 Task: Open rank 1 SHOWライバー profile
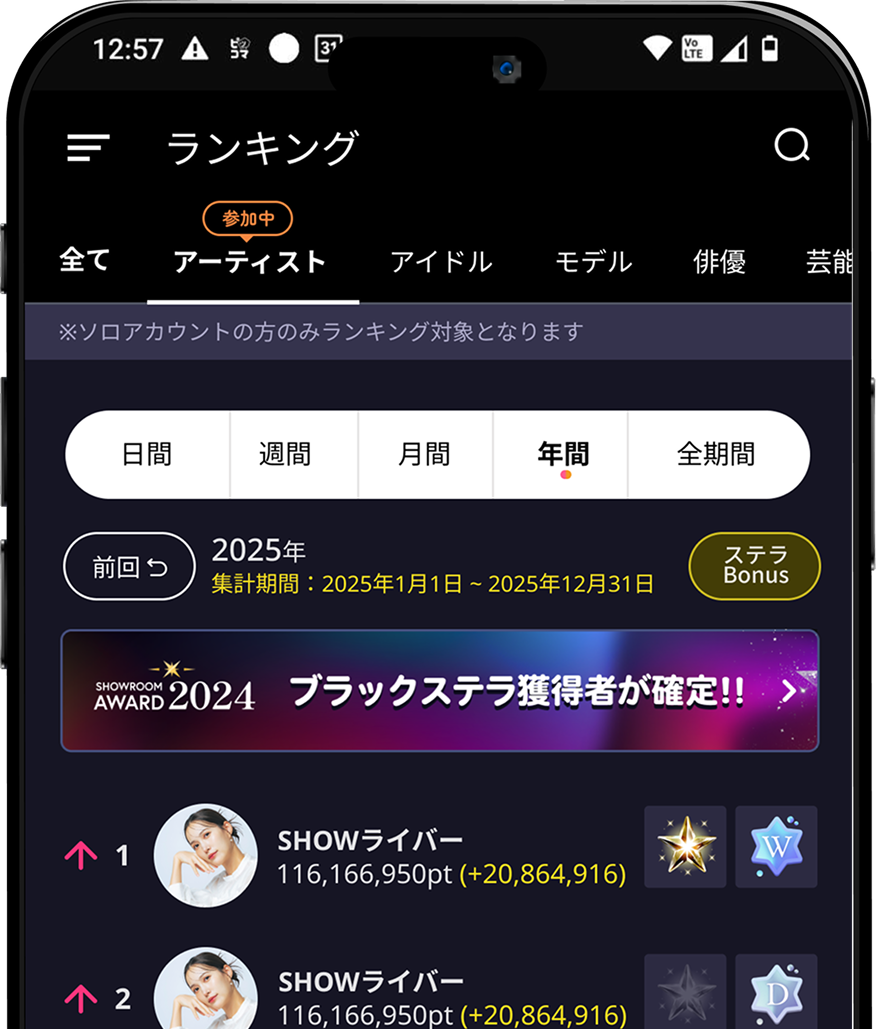(x=370, y=856)
